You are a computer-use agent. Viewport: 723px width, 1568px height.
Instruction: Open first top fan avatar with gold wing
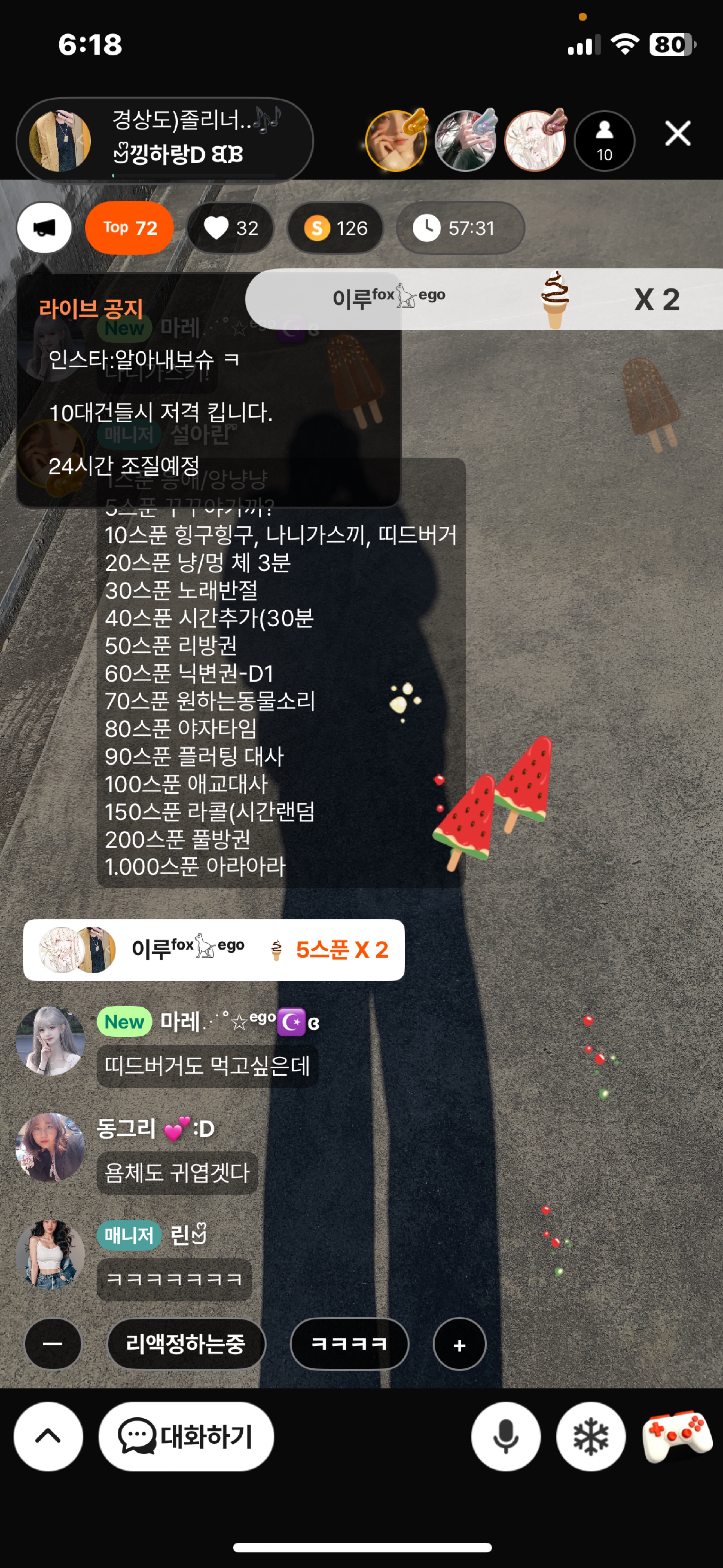tap(396, 141)
